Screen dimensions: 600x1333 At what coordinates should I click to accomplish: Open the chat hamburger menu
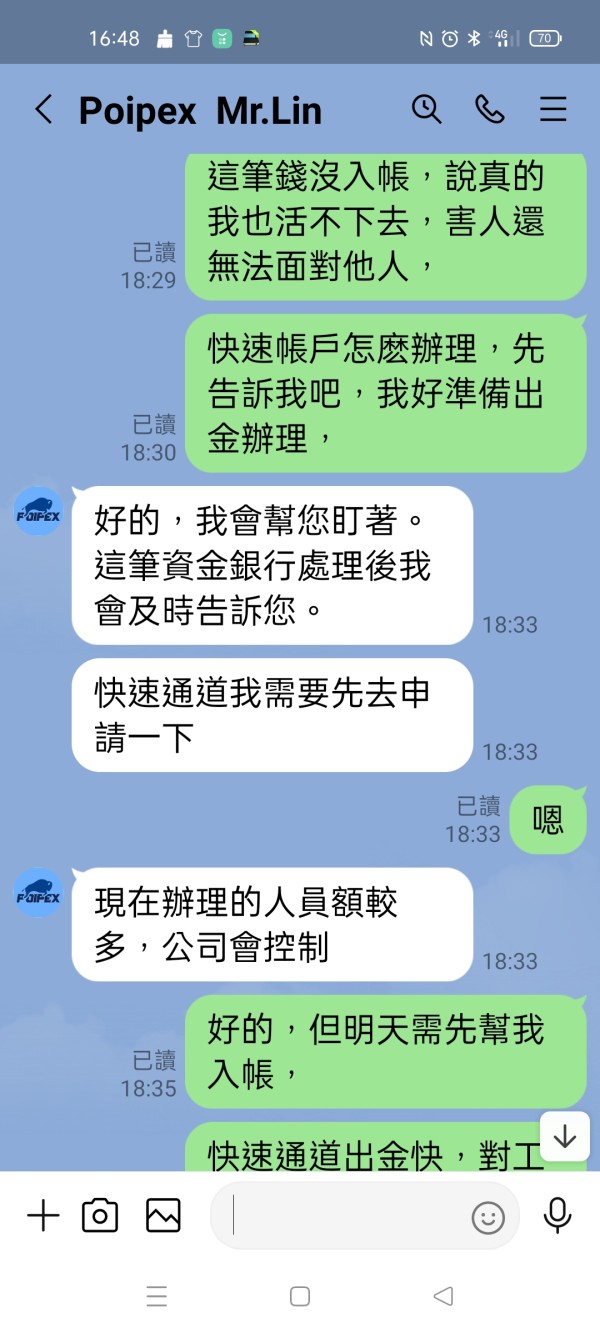tap(553, 109)
